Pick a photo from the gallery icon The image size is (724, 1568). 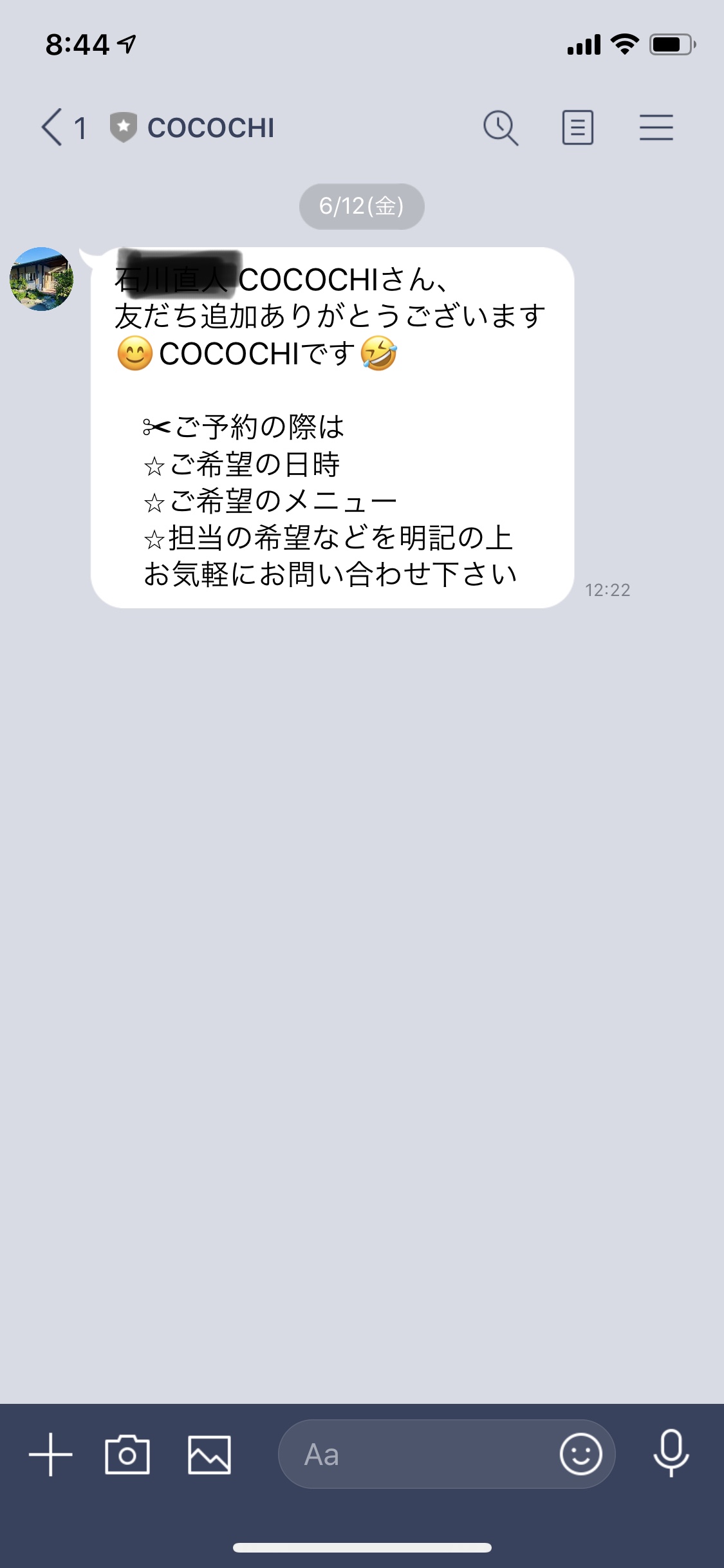pyautogui.click(x=209, y=1455)
